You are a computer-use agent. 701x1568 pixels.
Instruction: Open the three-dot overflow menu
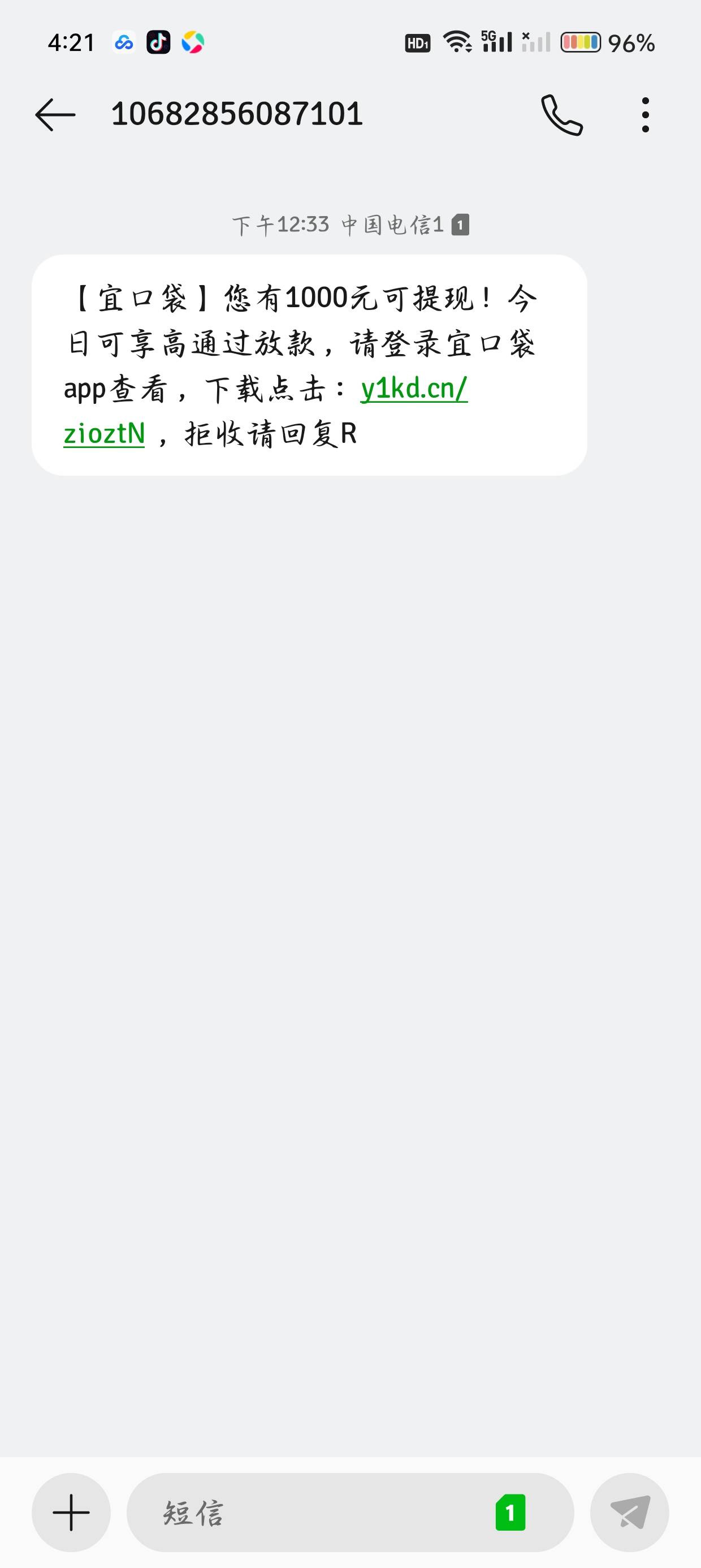coord(645,114)
